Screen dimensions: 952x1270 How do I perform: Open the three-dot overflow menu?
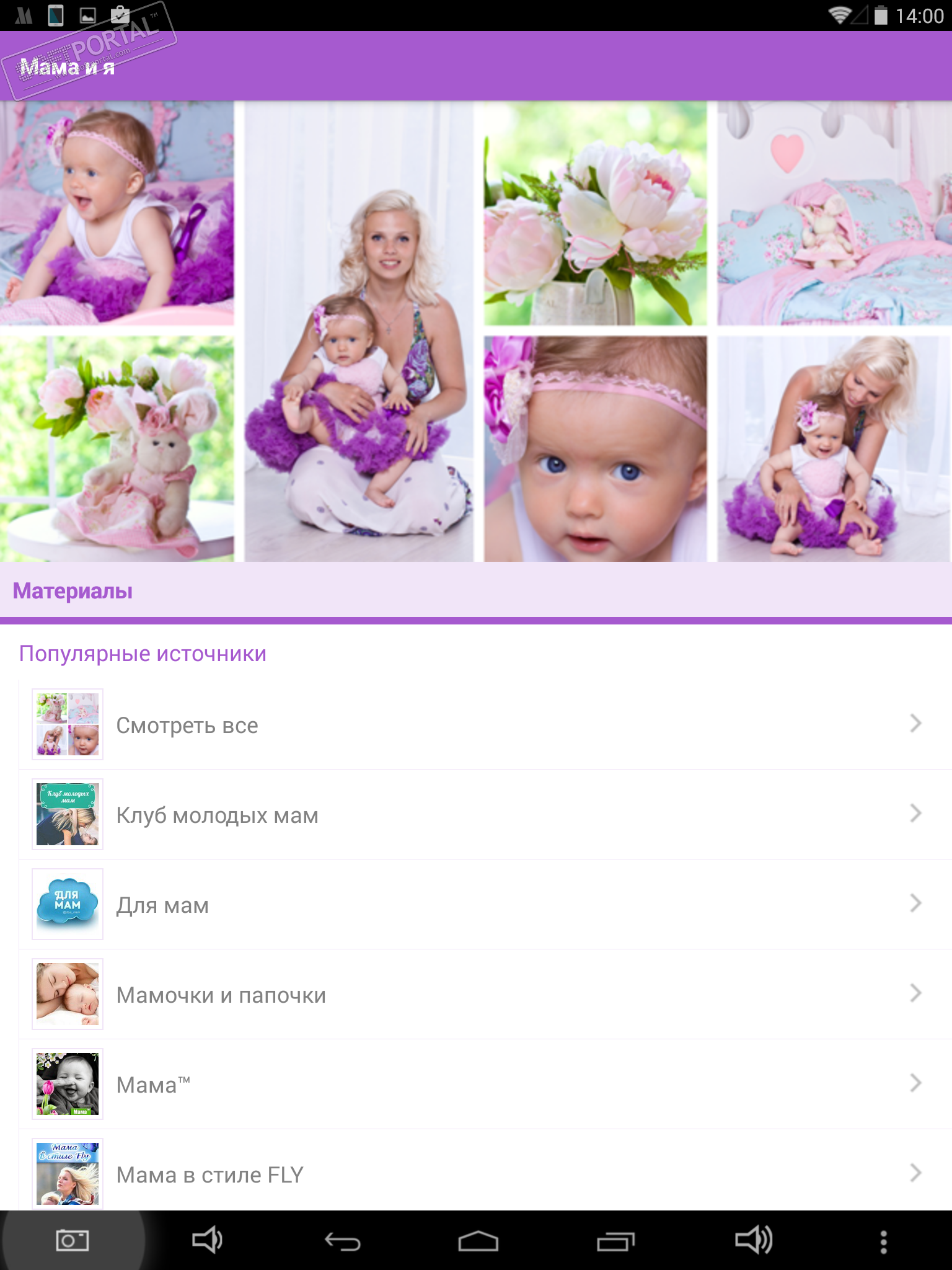tap(884, 1241)
